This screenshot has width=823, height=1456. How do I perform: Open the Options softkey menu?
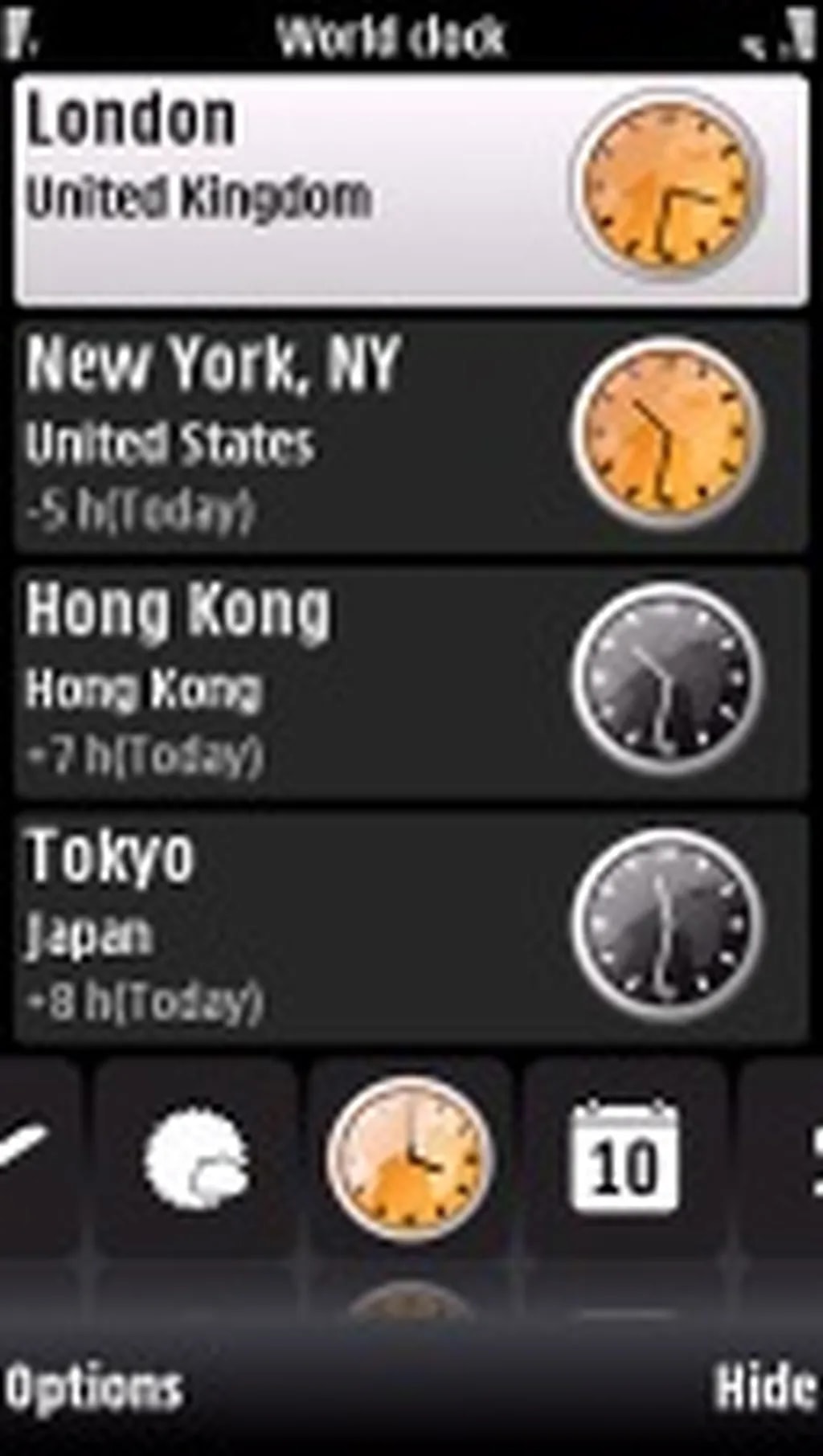[x=94, y=1387]
